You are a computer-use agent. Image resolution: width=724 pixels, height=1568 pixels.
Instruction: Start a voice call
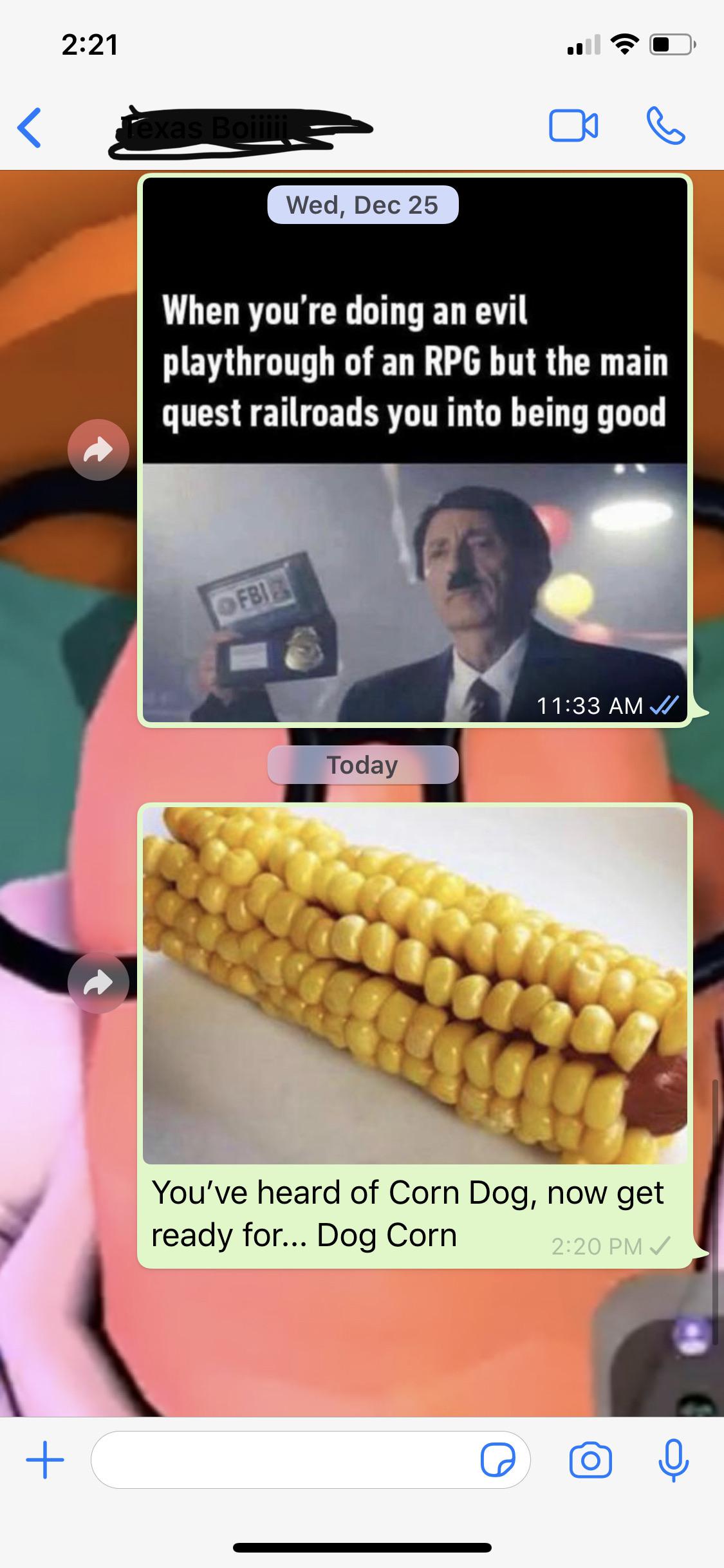click(x=666, y=126)
